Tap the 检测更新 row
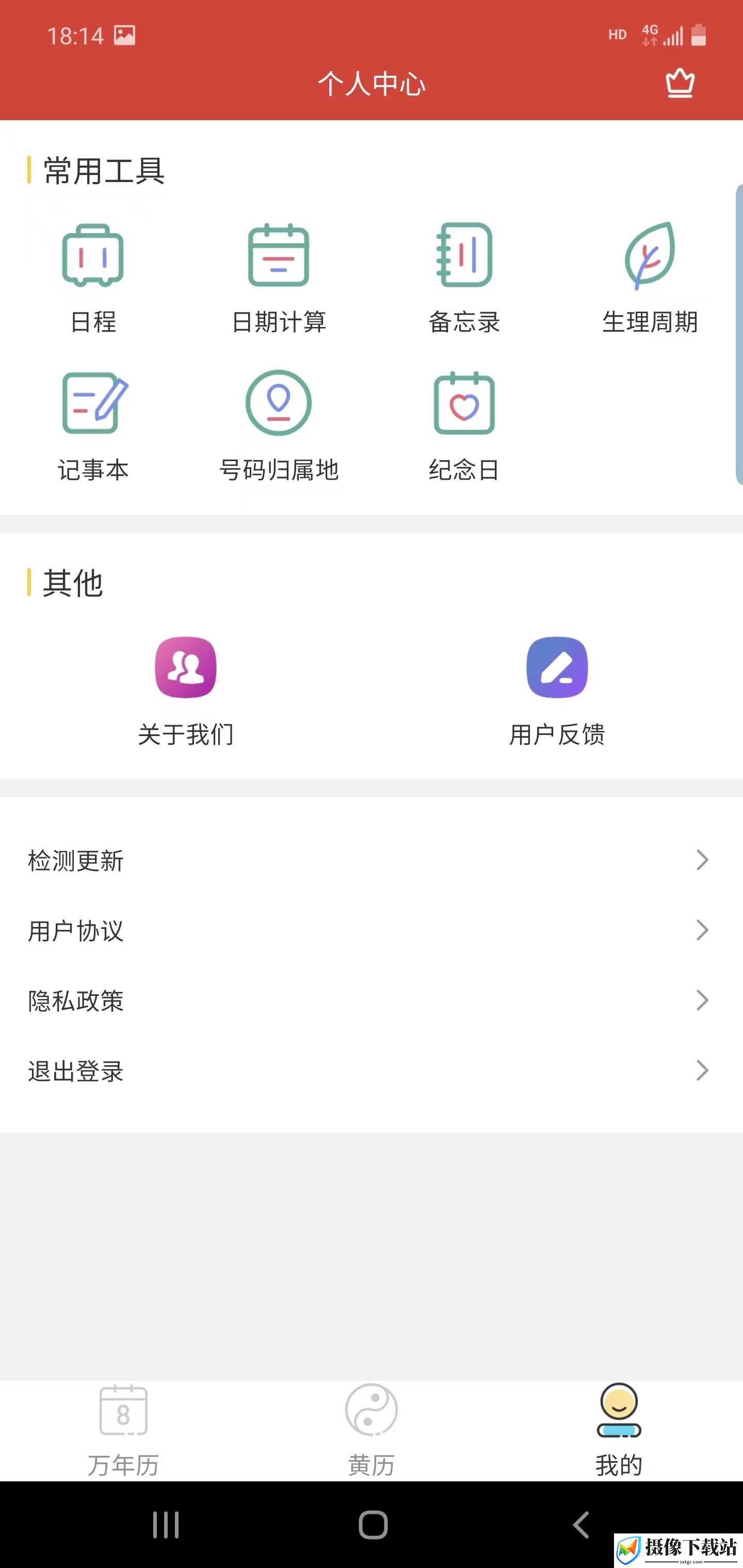 (x=372, y=860)
